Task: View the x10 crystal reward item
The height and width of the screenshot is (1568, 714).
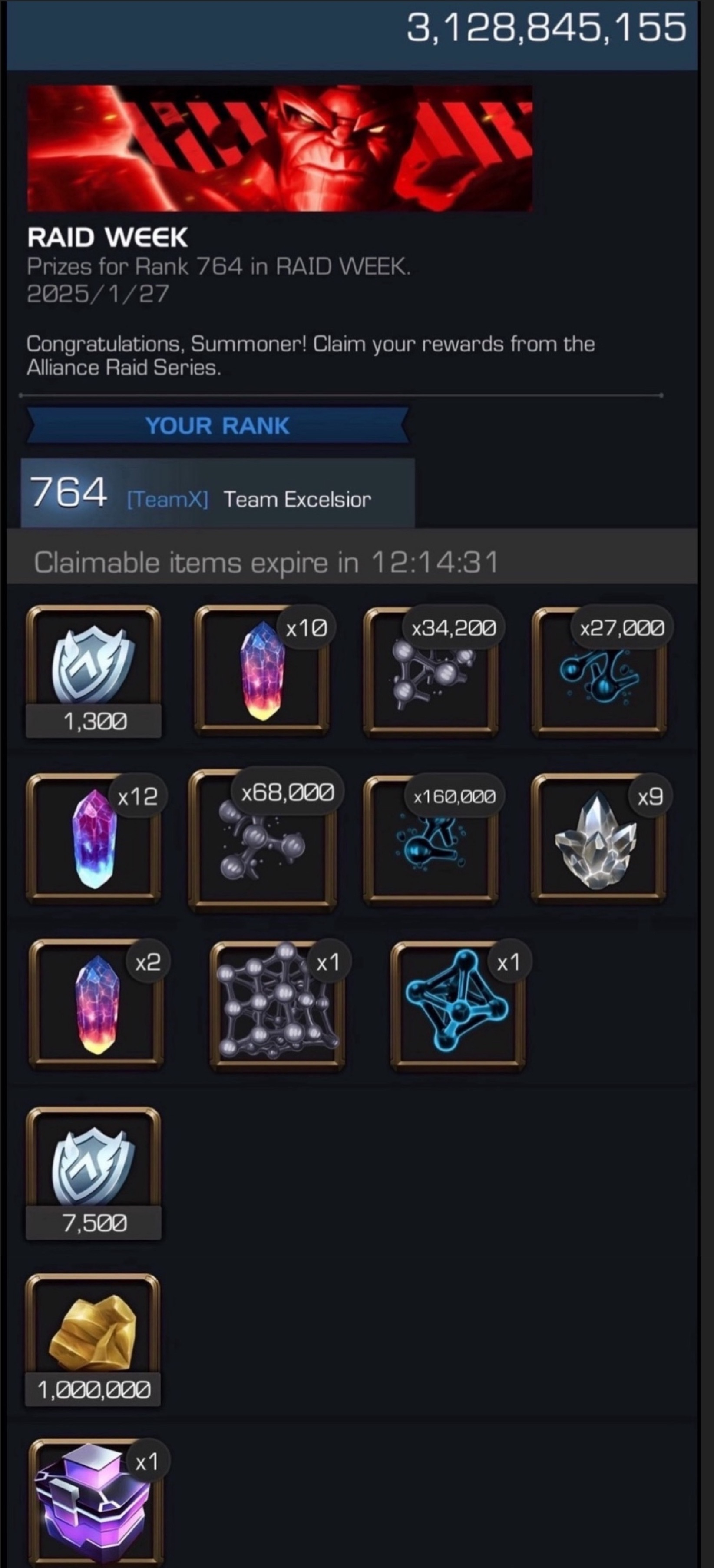Action: [x=262, y=670]
